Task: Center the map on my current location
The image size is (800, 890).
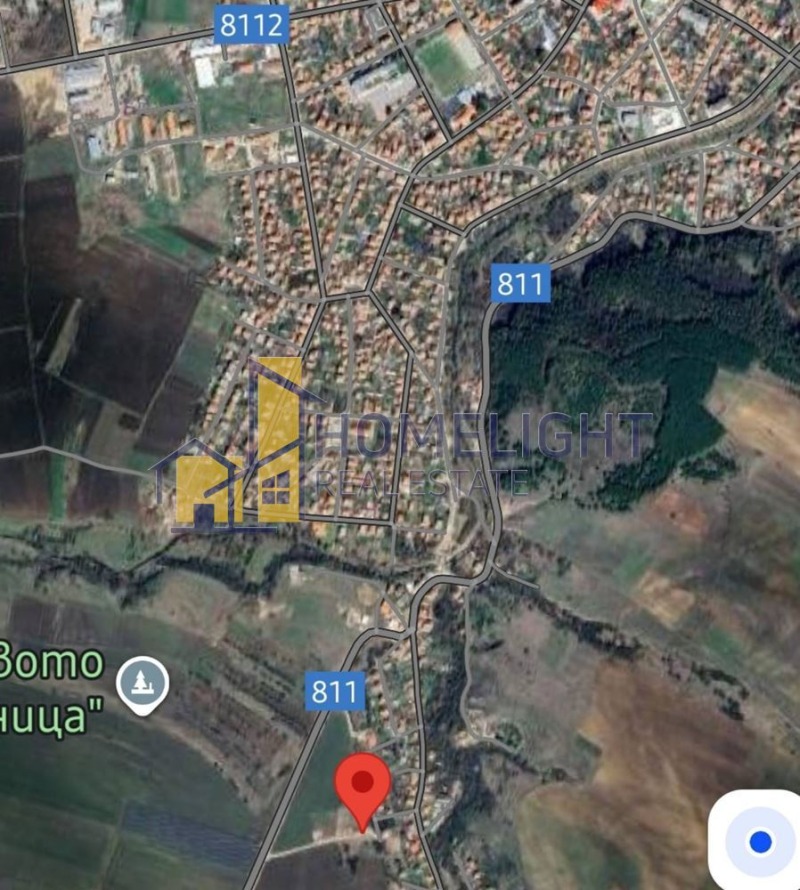Action: pos(760,842)
